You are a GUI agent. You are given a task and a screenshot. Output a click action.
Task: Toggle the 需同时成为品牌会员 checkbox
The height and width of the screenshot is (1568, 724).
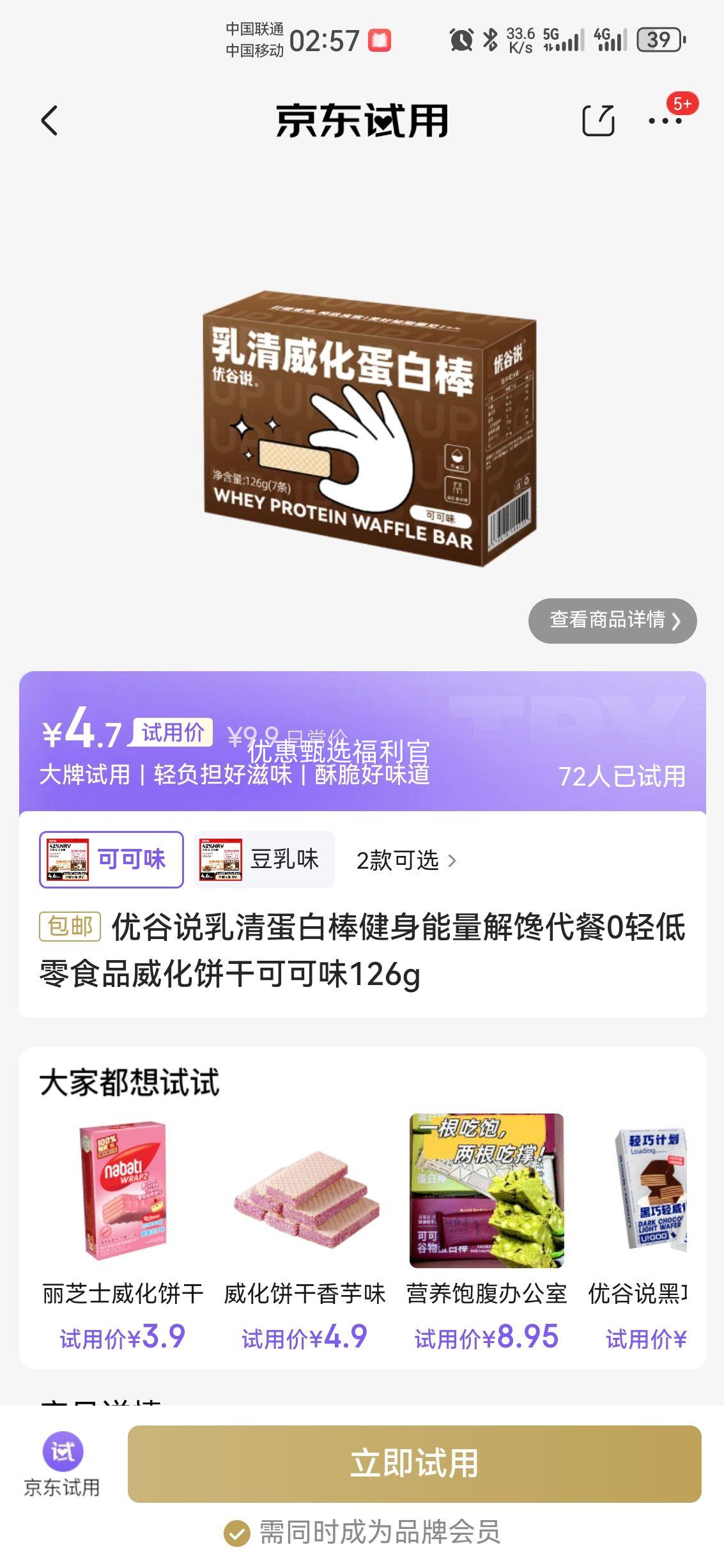[x=237, y=1533]
